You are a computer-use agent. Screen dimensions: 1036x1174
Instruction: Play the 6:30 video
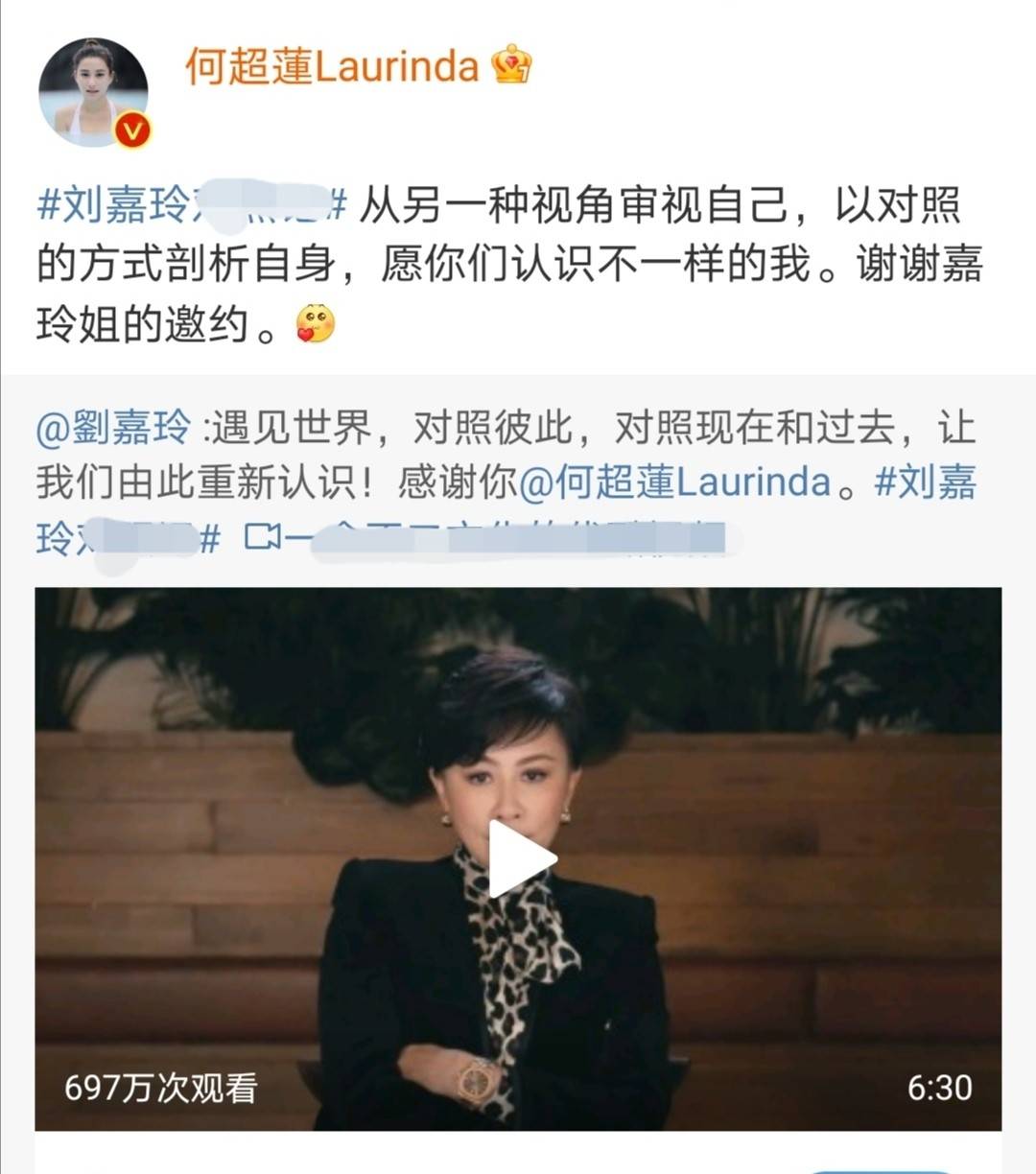519,857
